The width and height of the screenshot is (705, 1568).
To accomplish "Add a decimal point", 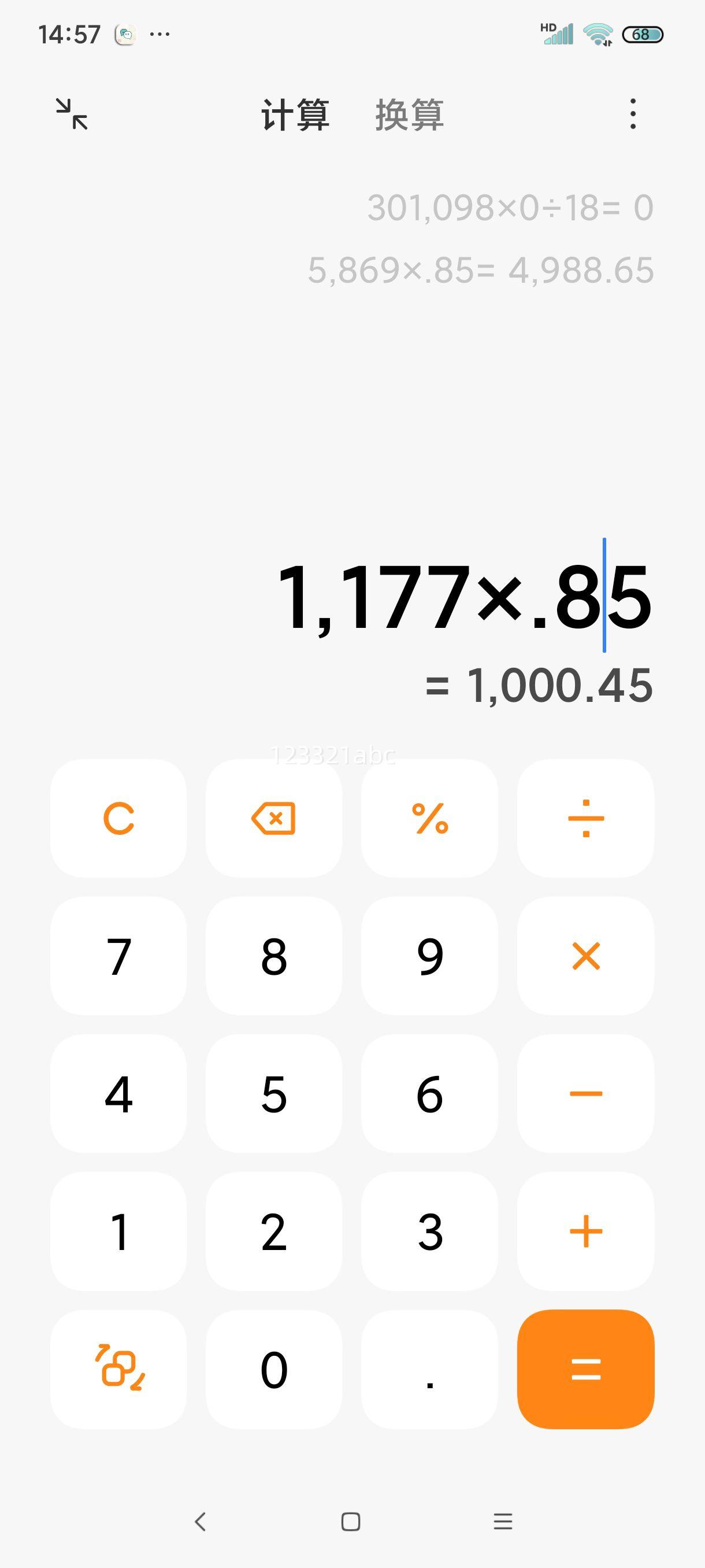I will tap(429, 1369).
